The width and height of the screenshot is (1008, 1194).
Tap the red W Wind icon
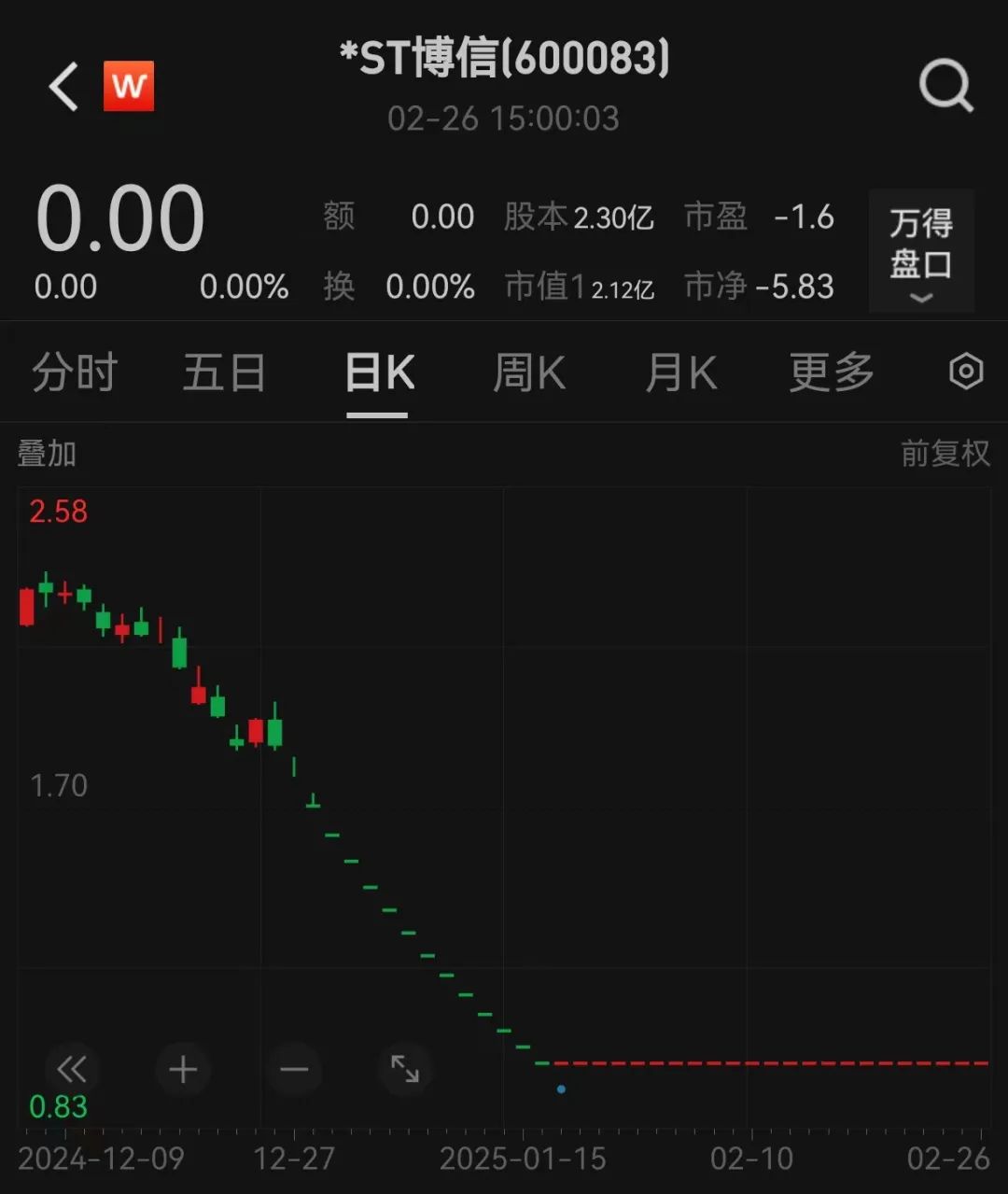[129, 87]
